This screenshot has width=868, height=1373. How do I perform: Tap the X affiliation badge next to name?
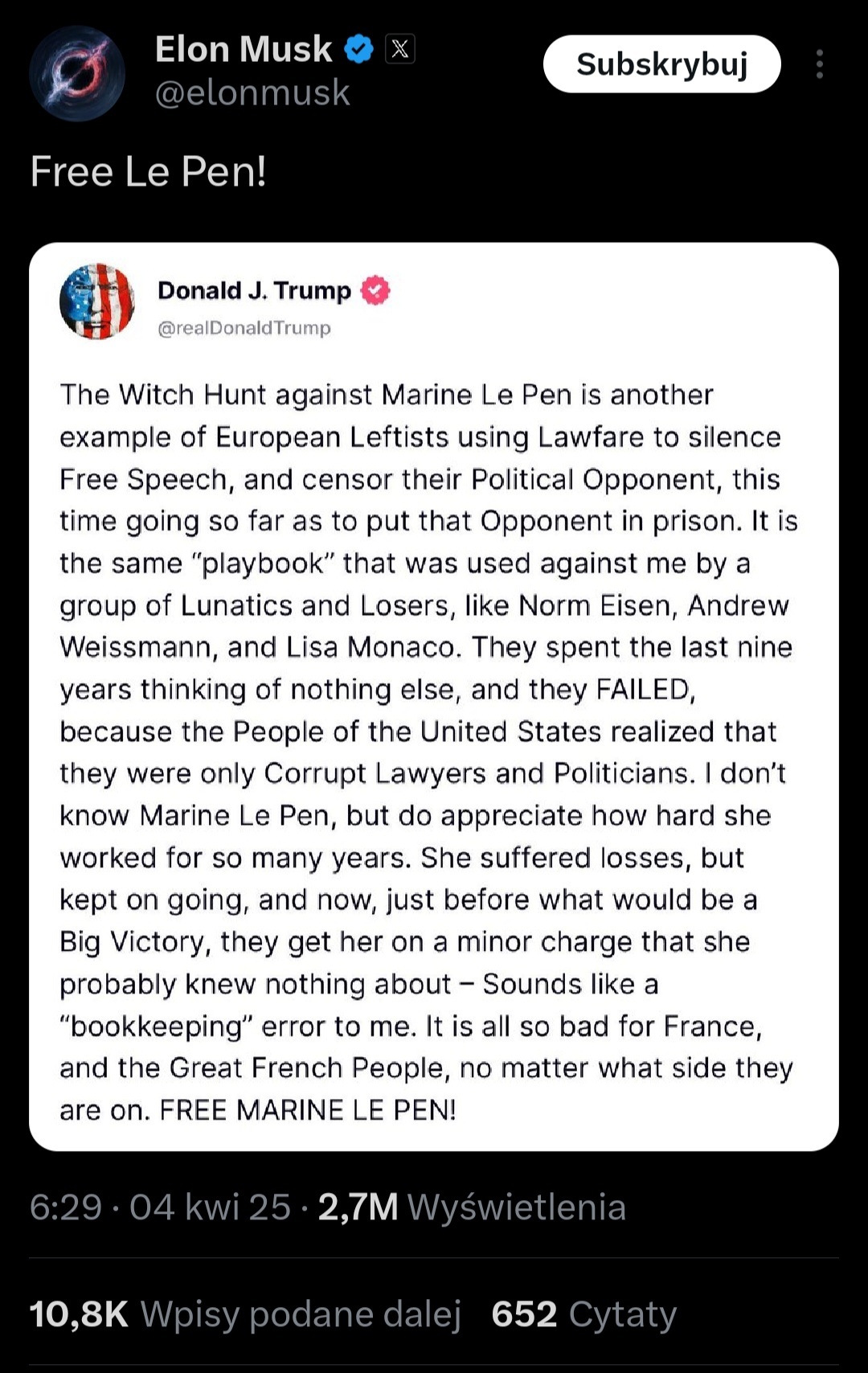[400, 50]
